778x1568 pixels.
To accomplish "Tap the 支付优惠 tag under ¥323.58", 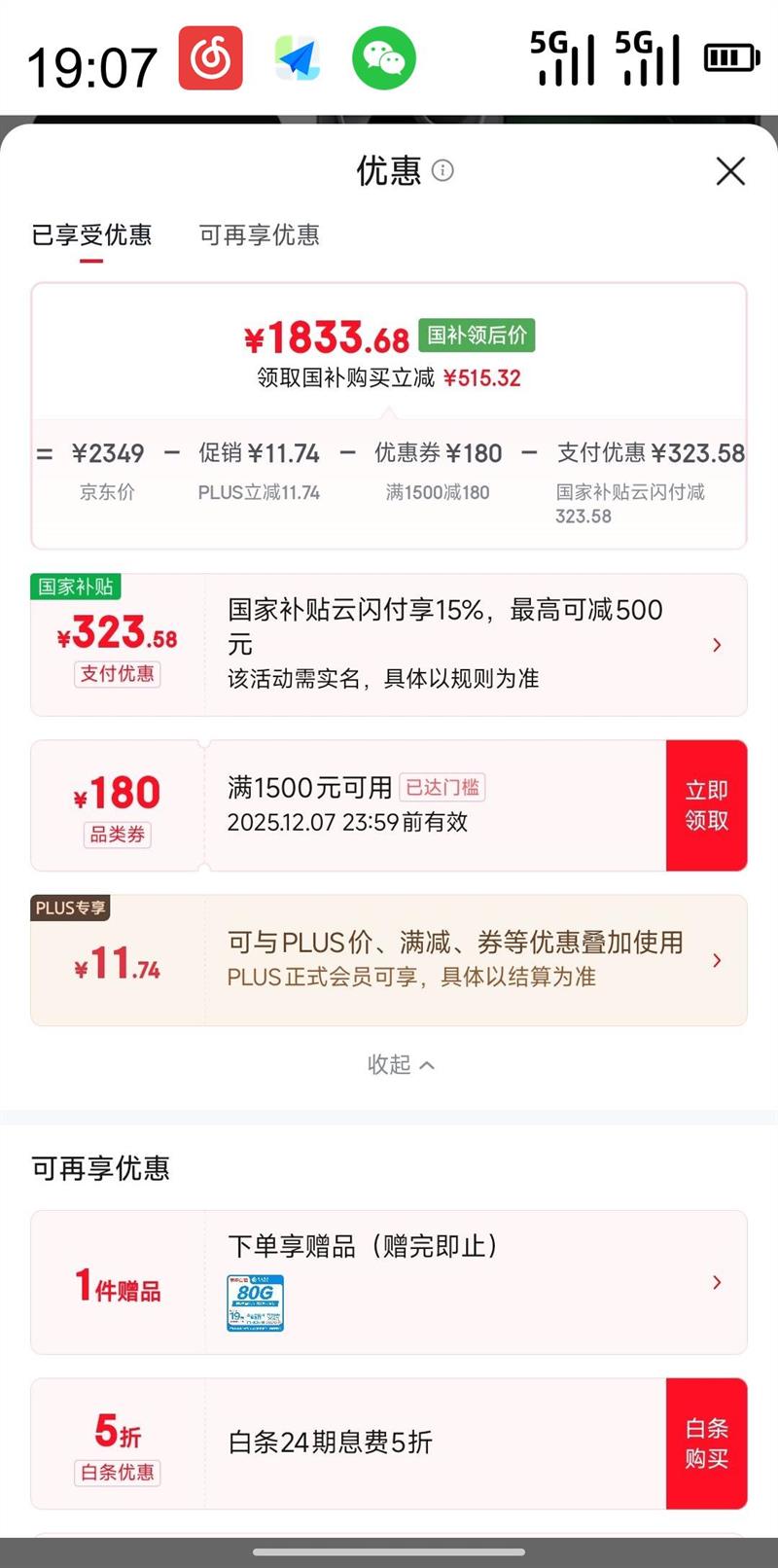I will pyautogui.click(x=117, y=674).
